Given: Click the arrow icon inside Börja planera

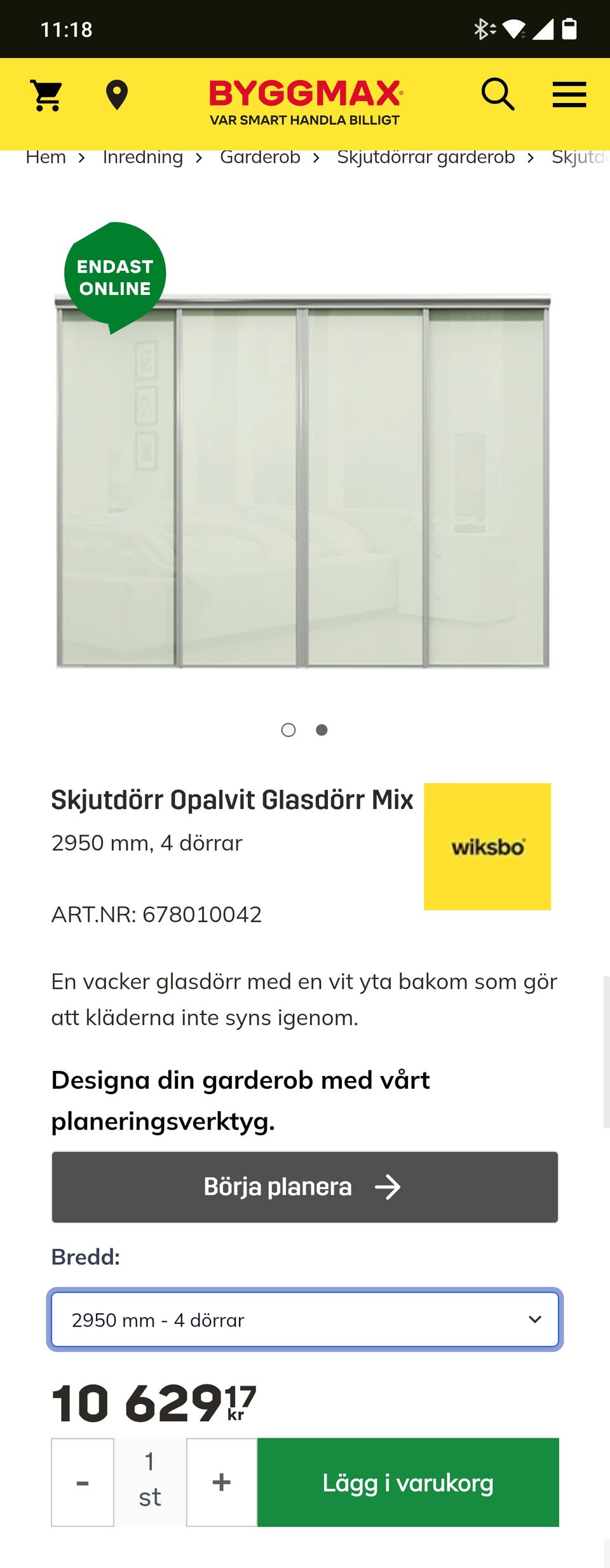Looking at the screenshot, I should pyautogui.click(x=388, y=1186).
